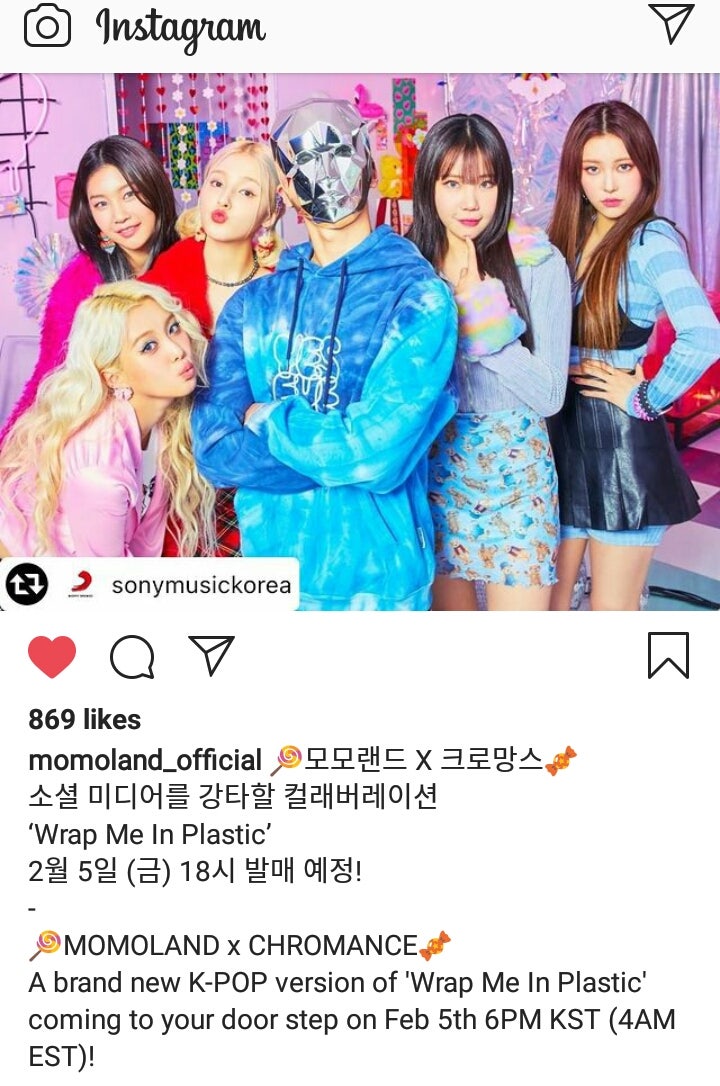Tap the MOMOLAND group photo
The image size is (720, 1086).
[360, 330]
